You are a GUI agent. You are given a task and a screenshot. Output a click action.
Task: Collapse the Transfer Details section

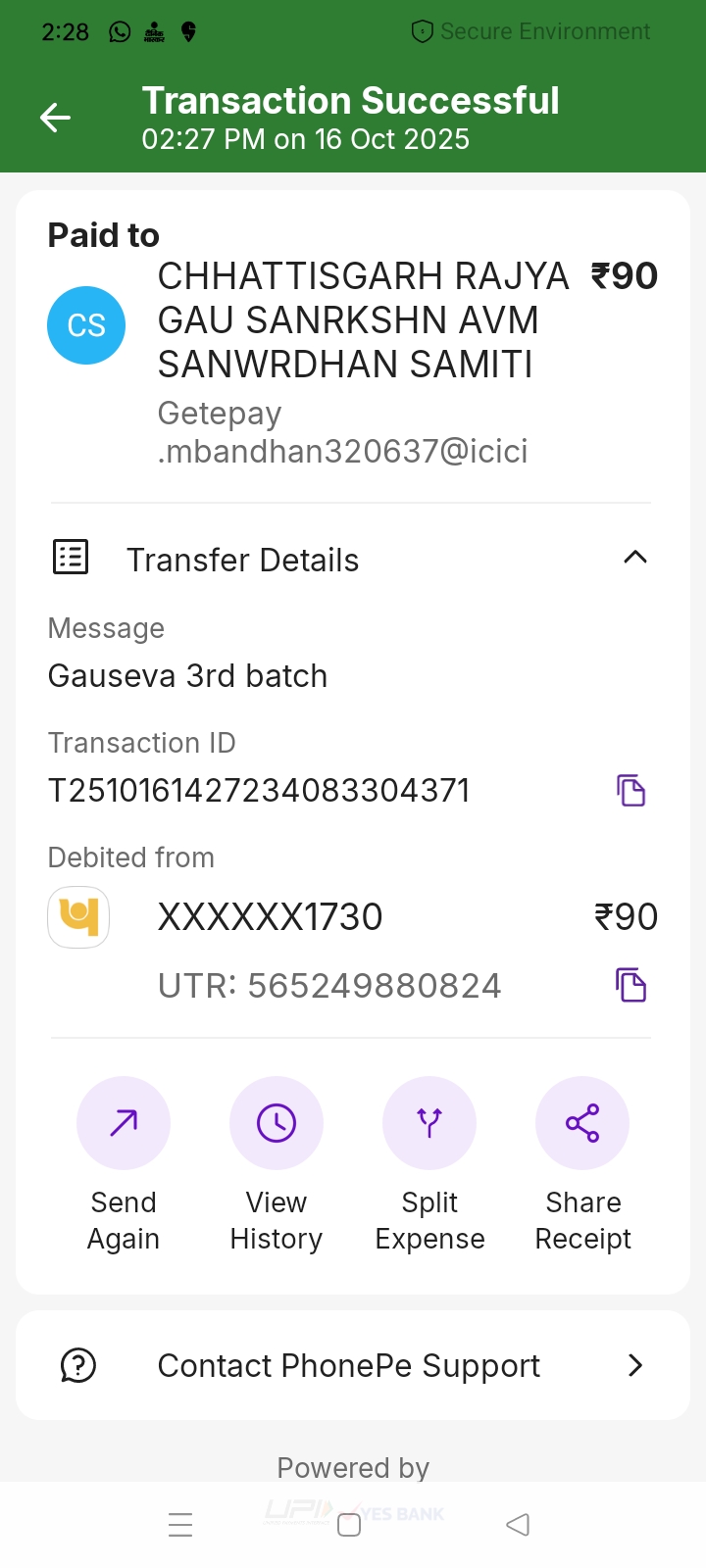(634, 558)
